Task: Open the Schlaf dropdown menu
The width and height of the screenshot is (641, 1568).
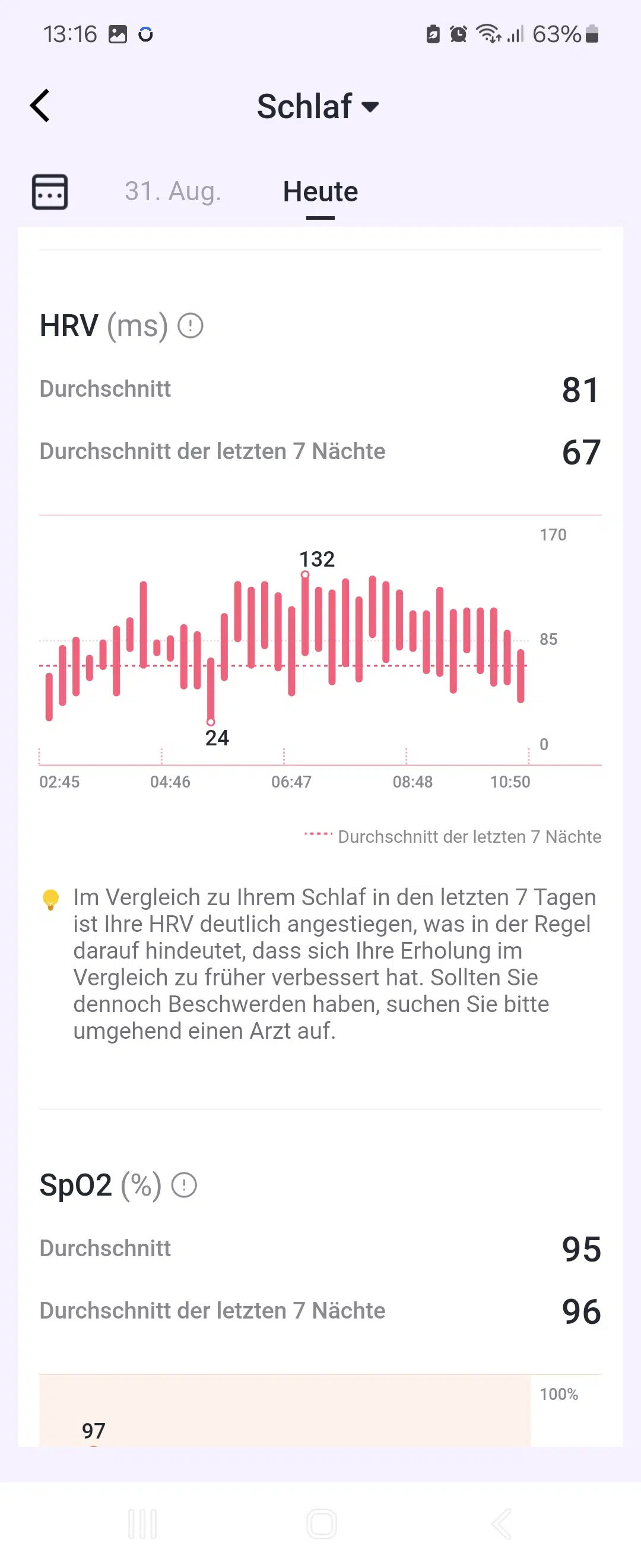Action: [318, 107]
